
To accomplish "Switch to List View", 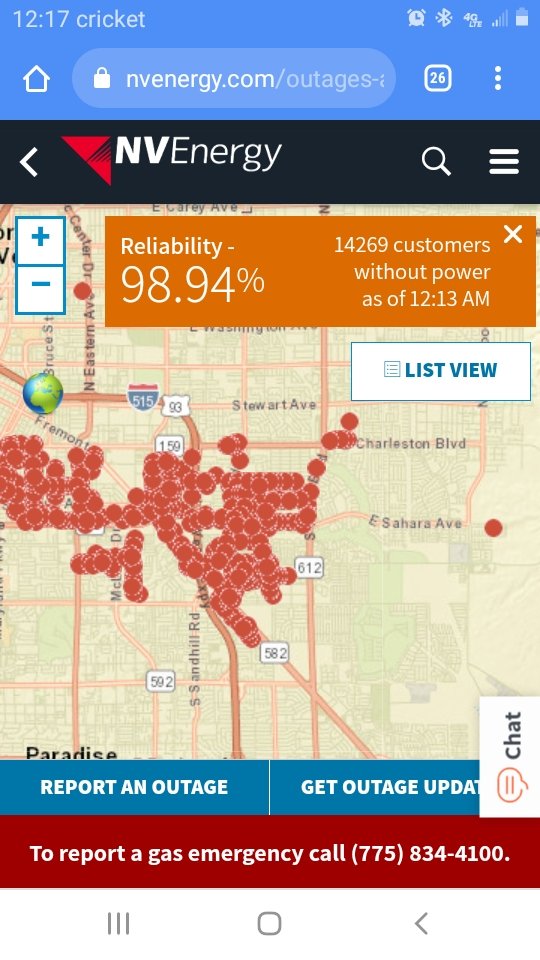I will 441,370.
